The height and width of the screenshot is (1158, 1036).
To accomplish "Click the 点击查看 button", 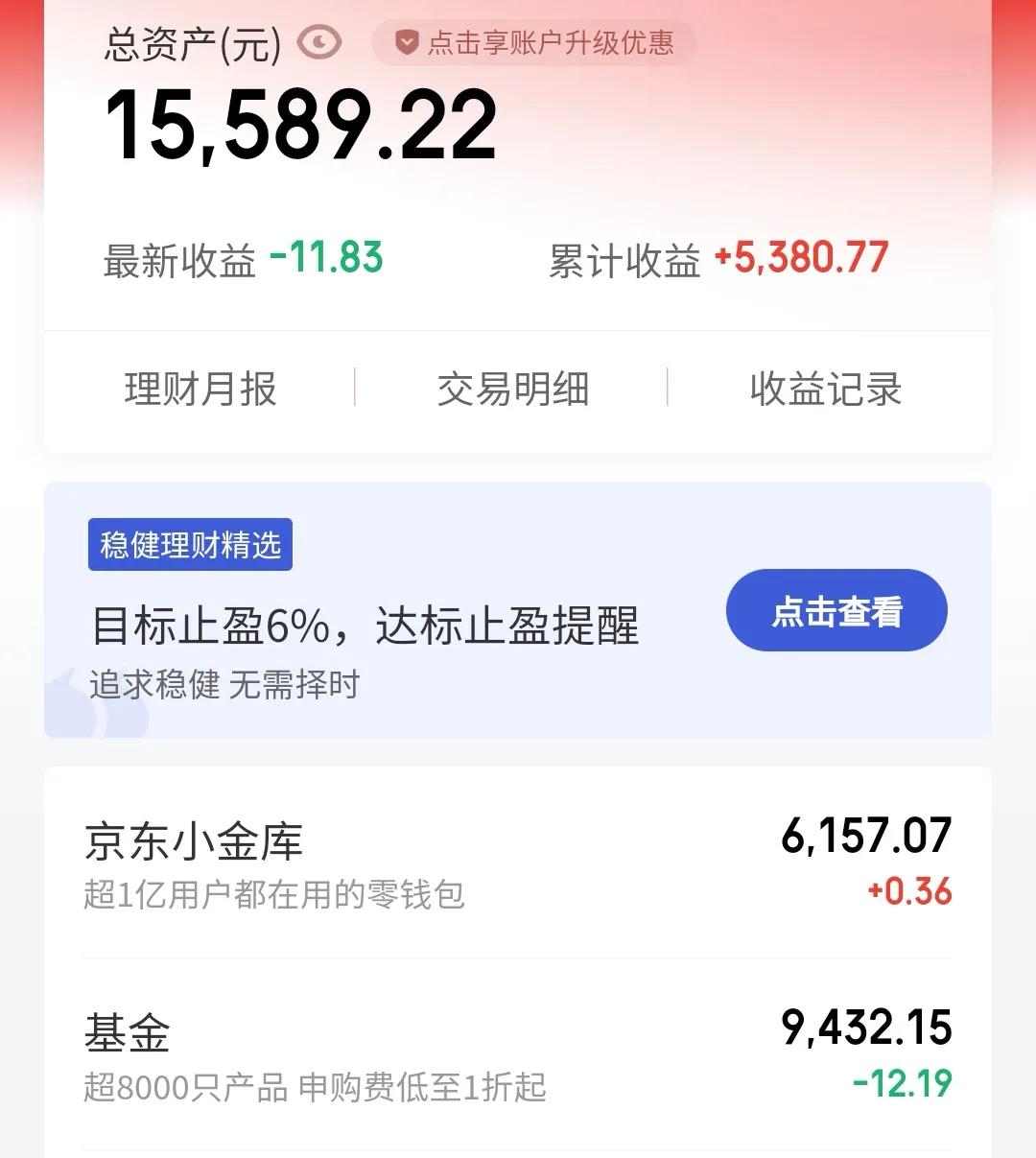I will click(836, 610).
